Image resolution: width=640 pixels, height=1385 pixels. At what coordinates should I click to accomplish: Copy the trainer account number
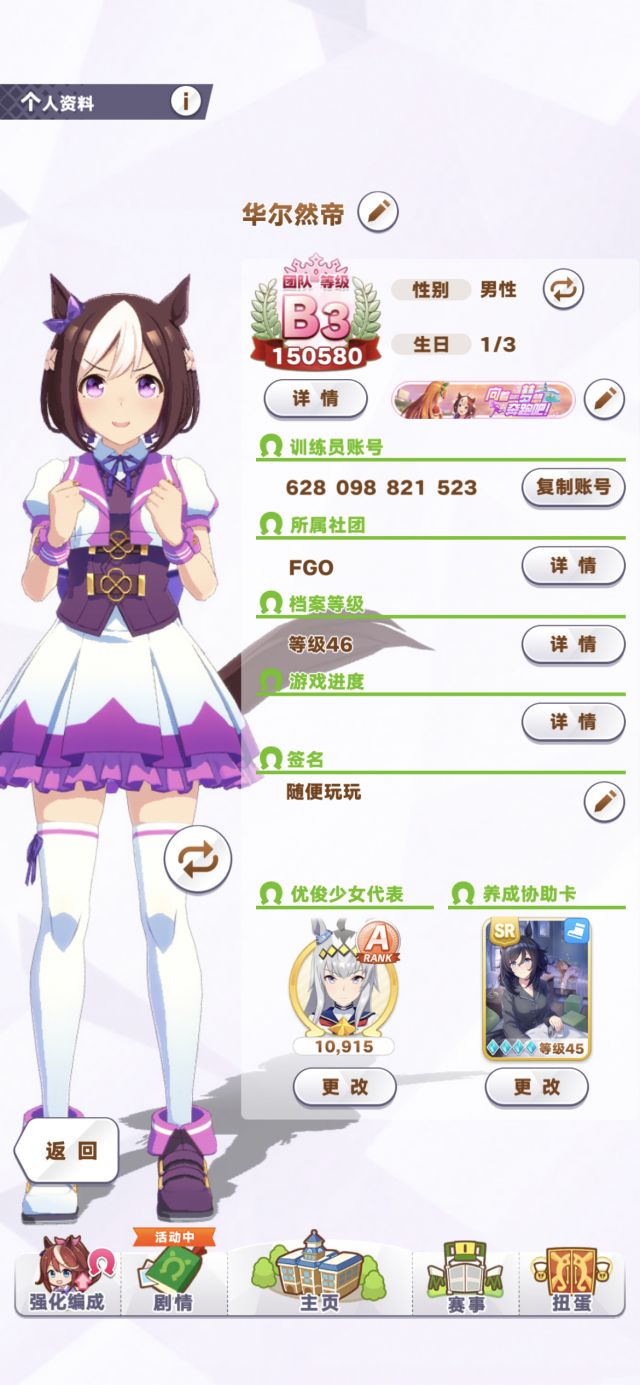573,487
